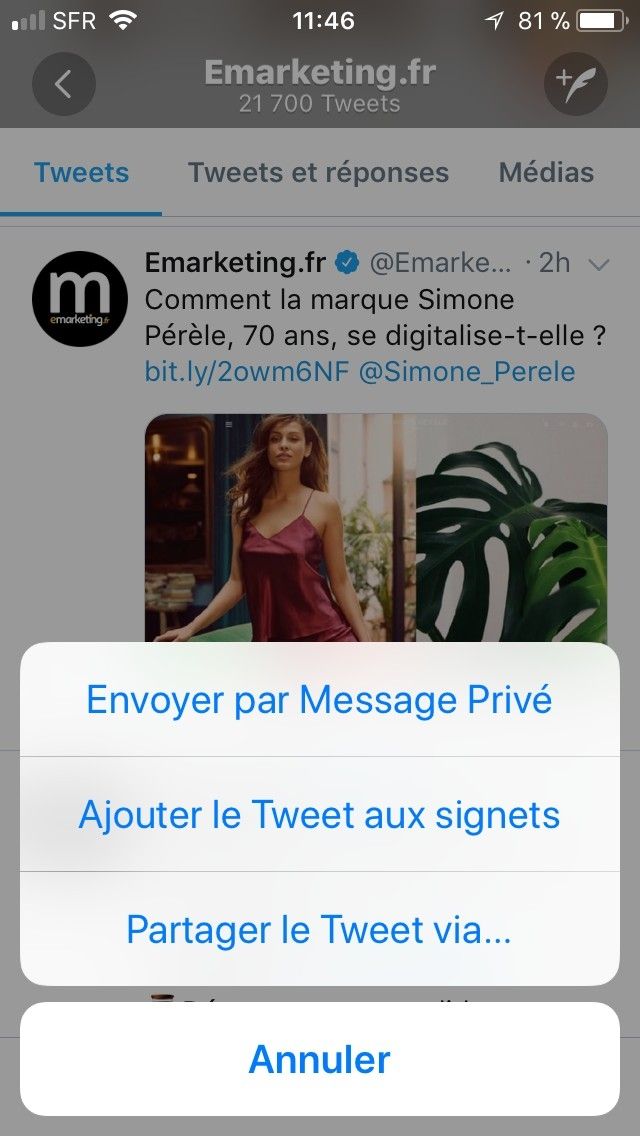Select Envoyer par Message Privé
This screenshot has height=1136, width=640.
coord(320,699)
